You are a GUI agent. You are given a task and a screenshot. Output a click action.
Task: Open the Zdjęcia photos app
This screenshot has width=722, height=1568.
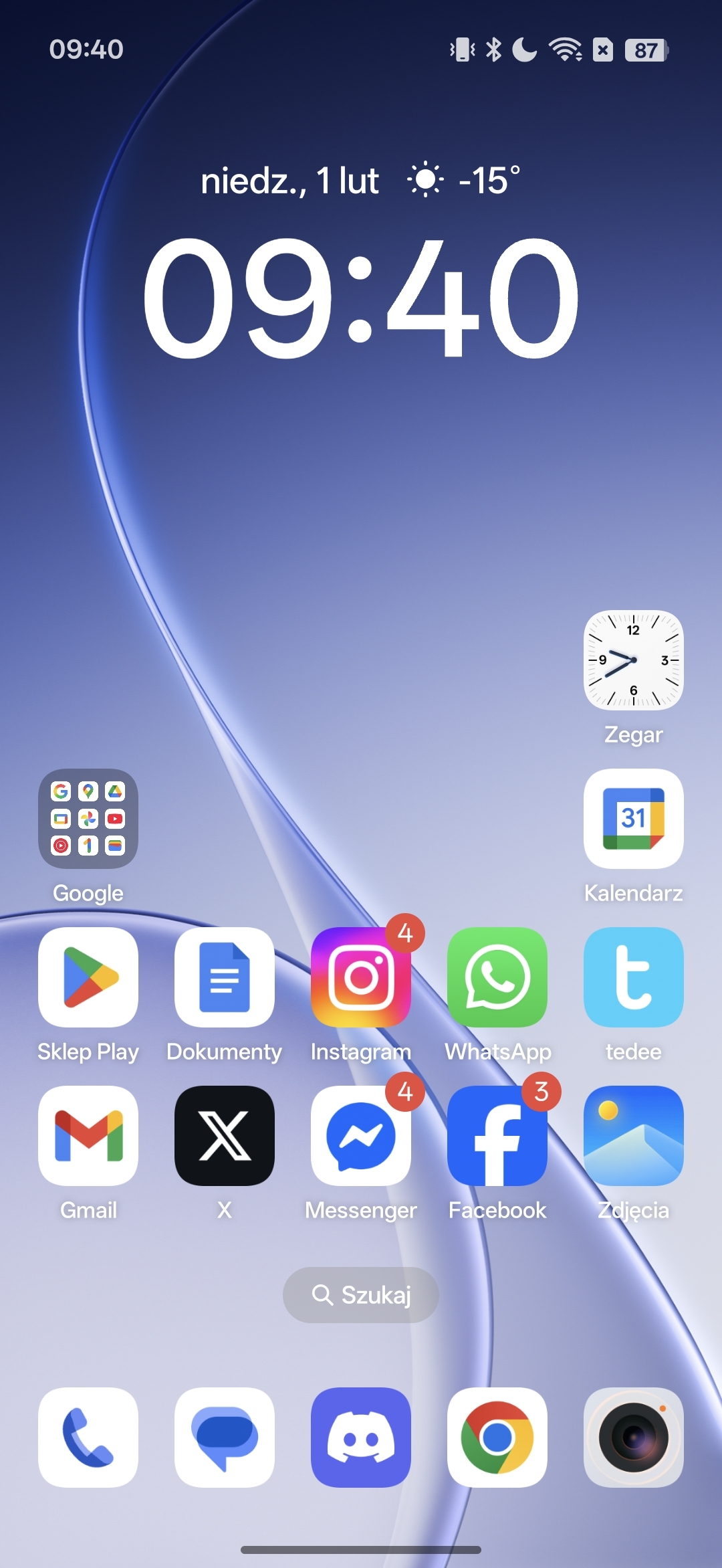(633, 1136)
